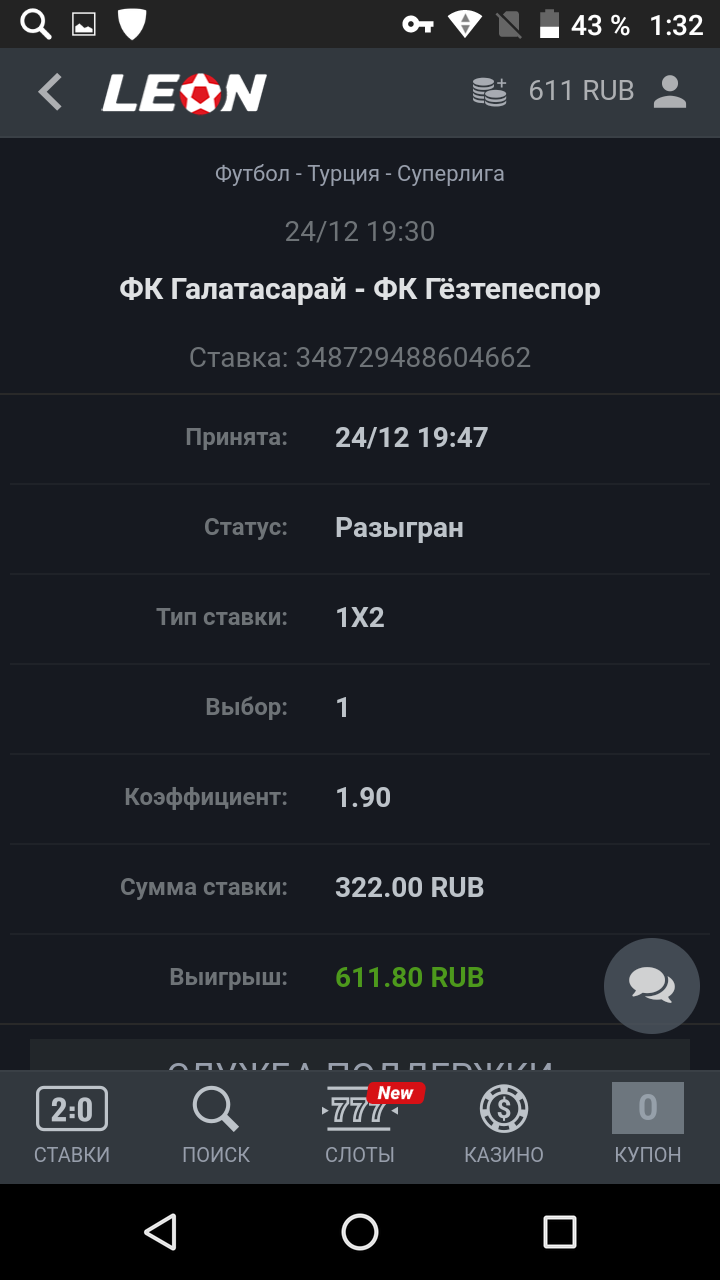This screenshot has height=1280, width=720.
Task: Tap the shield icon in status bar
Action: 132,21
